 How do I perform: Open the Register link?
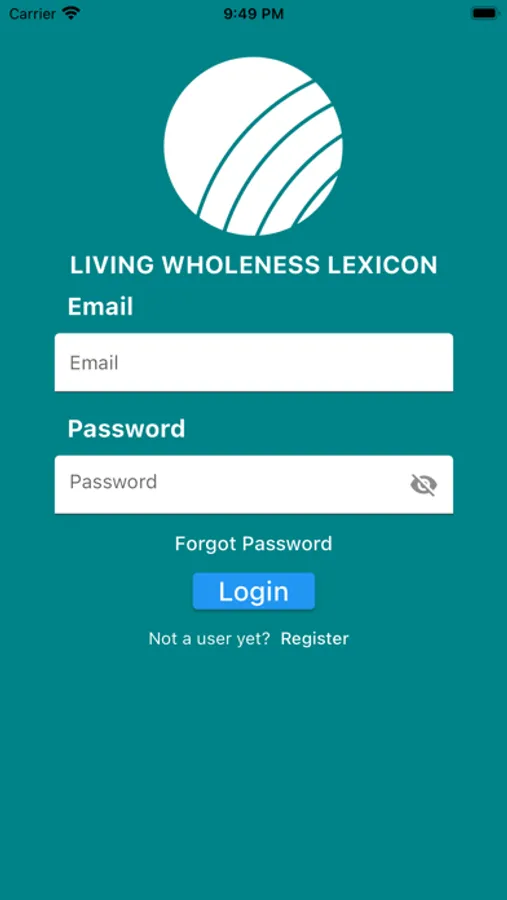pyautogui.click(x=315, y=638)
